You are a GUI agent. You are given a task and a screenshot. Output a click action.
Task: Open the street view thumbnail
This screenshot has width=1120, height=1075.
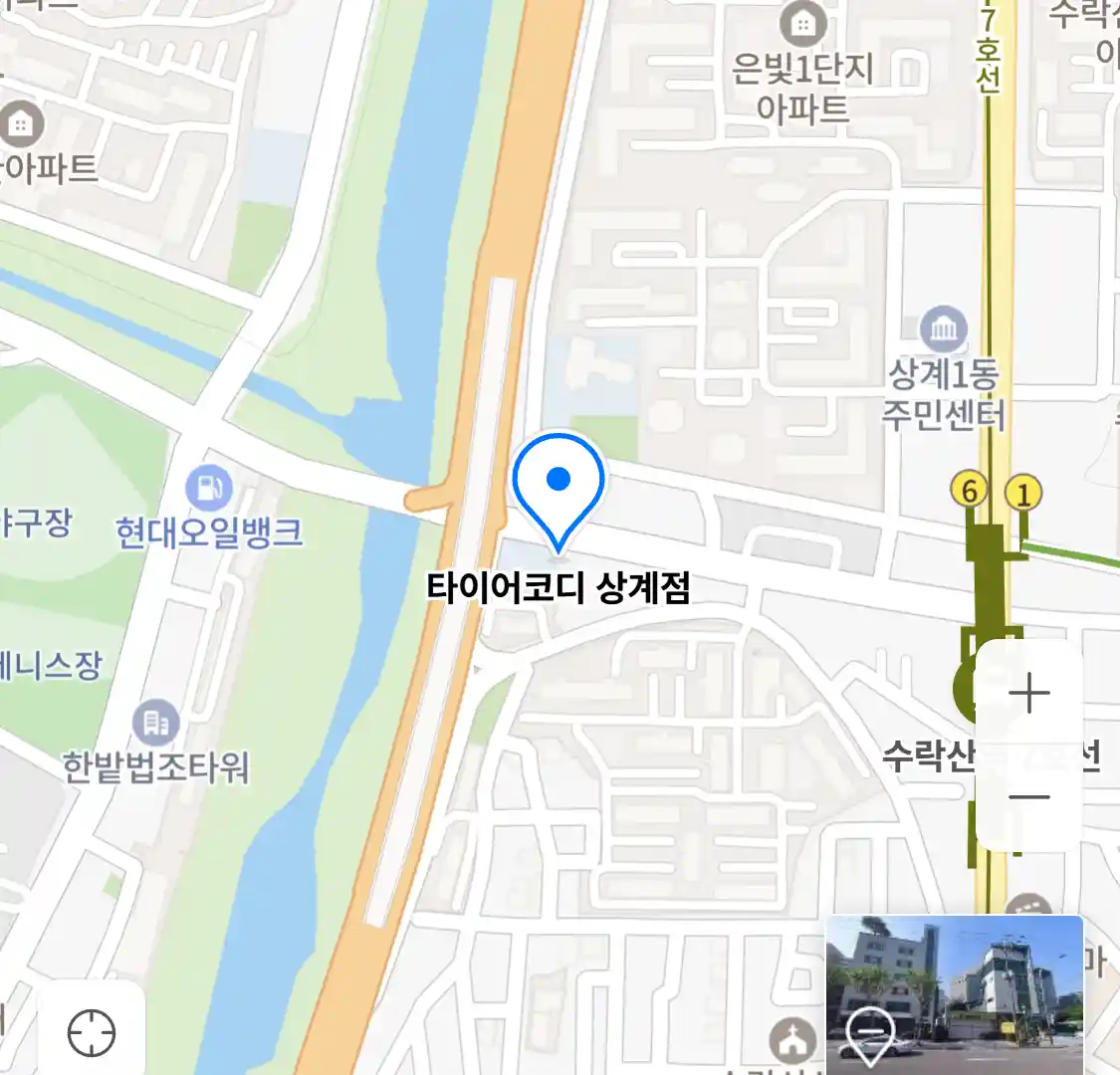(954, 993)
